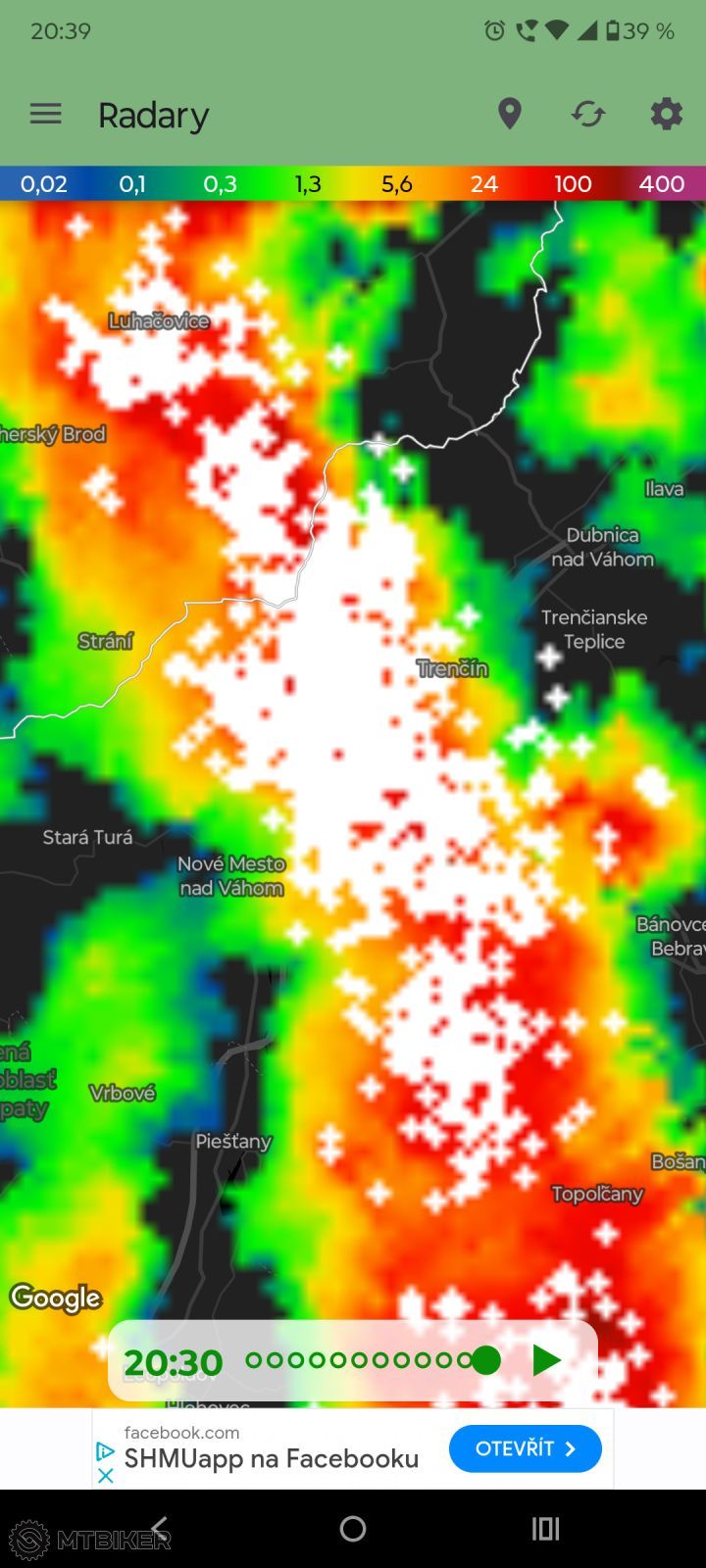Image resolution: width=706 pixels, height=1568 pixels.
Task: Go to the home screen
Action: click(x=353, y=1529)
